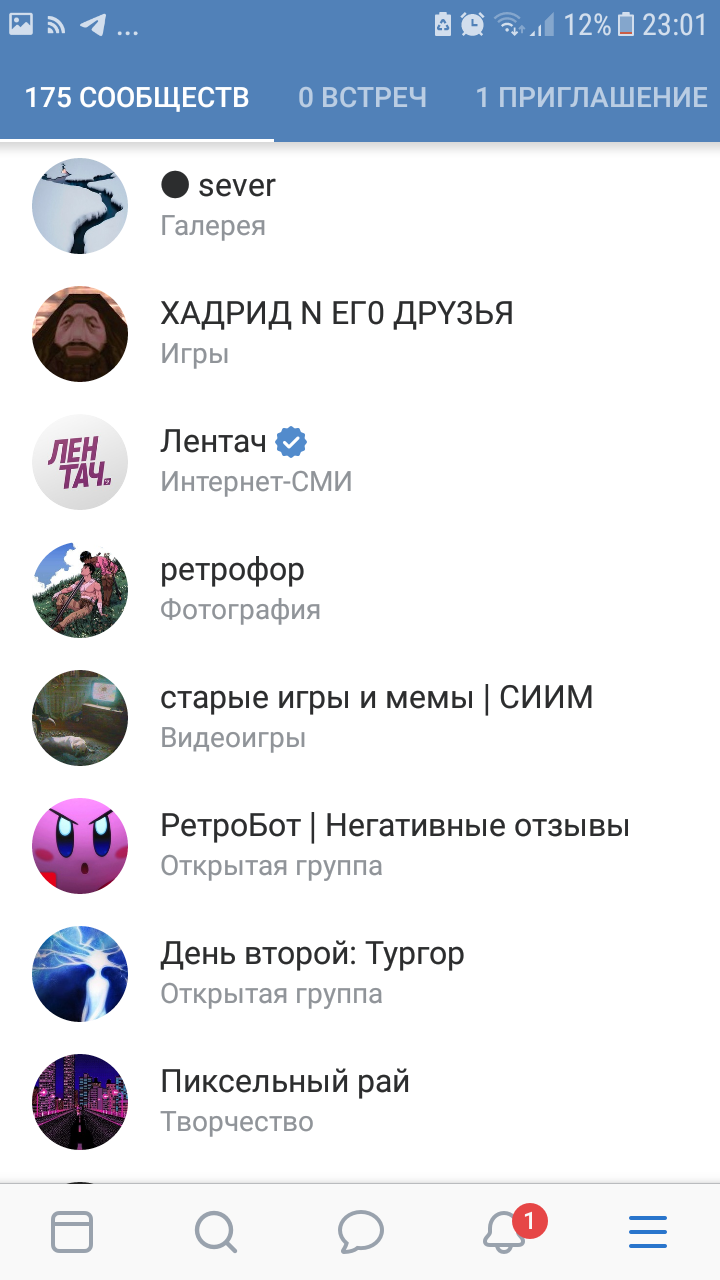Viewport: 720px width, 1280px height.
Task: Open the hamburger menu tab
Action: click(x=648, y=1232)
